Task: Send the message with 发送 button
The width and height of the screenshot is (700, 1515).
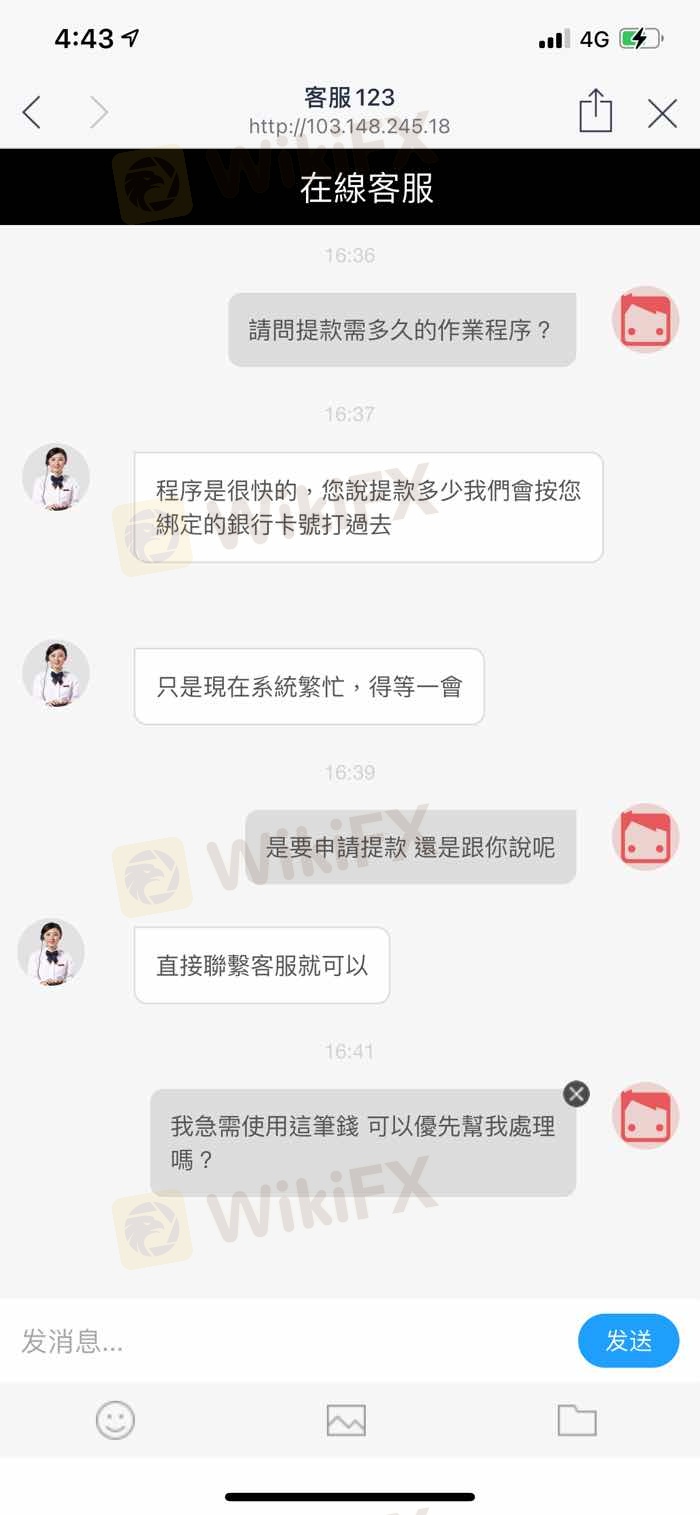Action: pos(628,1341)
